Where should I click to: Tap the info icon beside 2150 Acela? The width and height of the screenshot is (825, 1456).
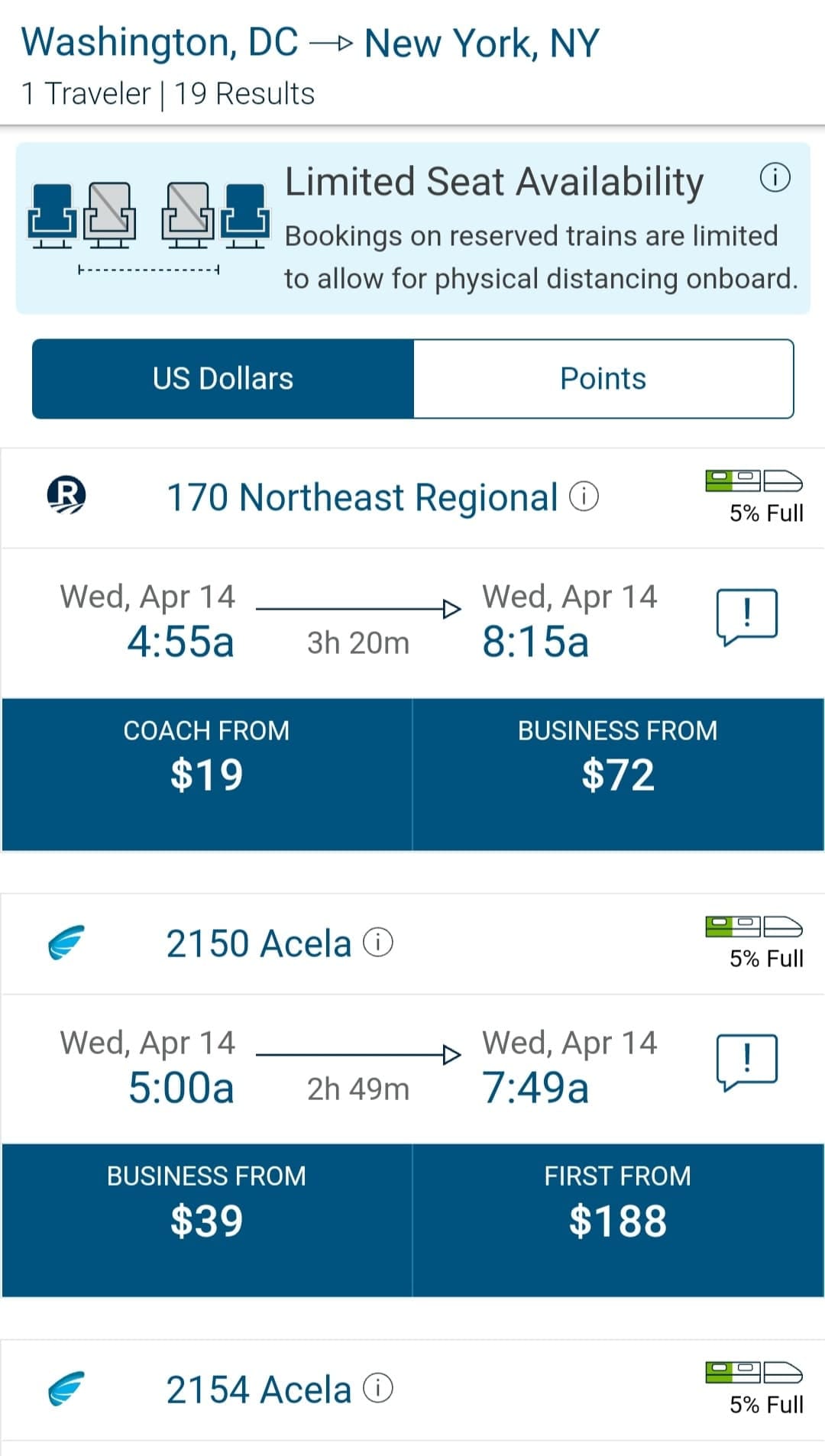click(x=377, y=943)
